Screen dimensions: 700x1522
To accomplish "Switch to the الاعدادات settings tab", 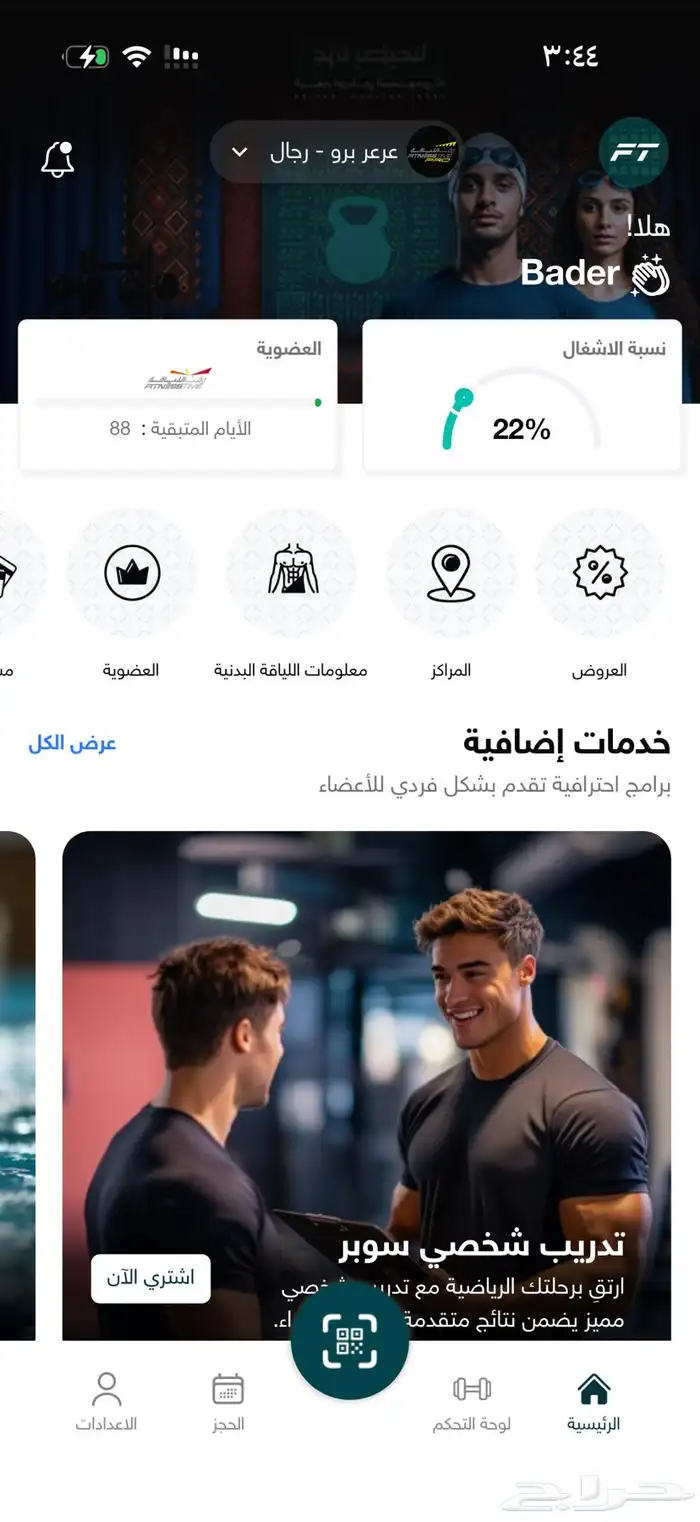I will point(106,1402).
